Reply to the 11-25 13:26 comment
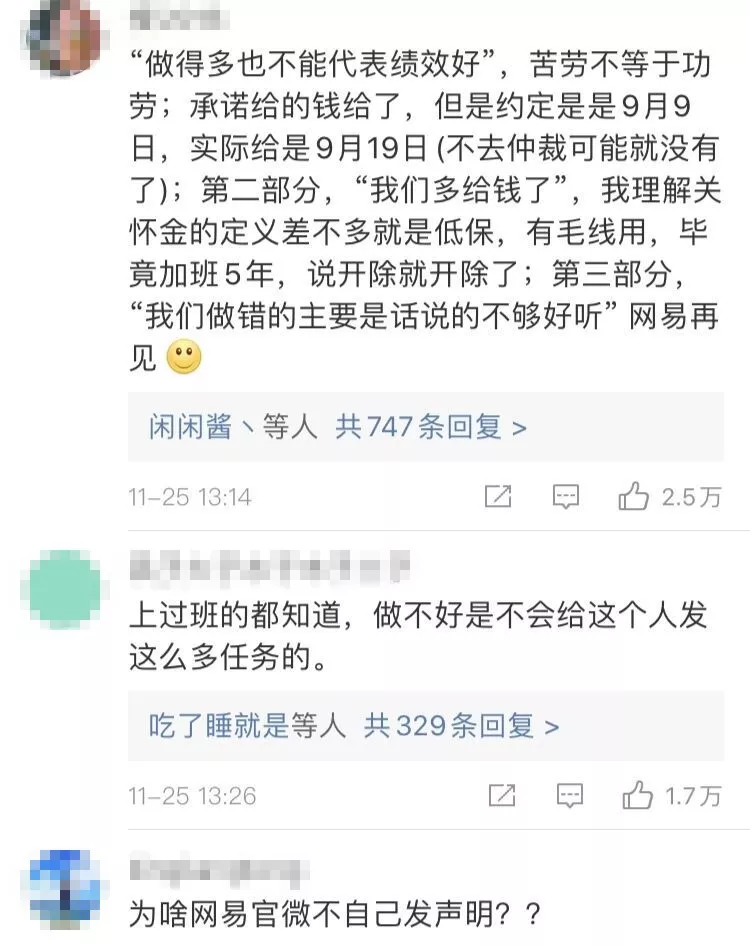Viewport: 750px width, 946px height. pos(570,796)
